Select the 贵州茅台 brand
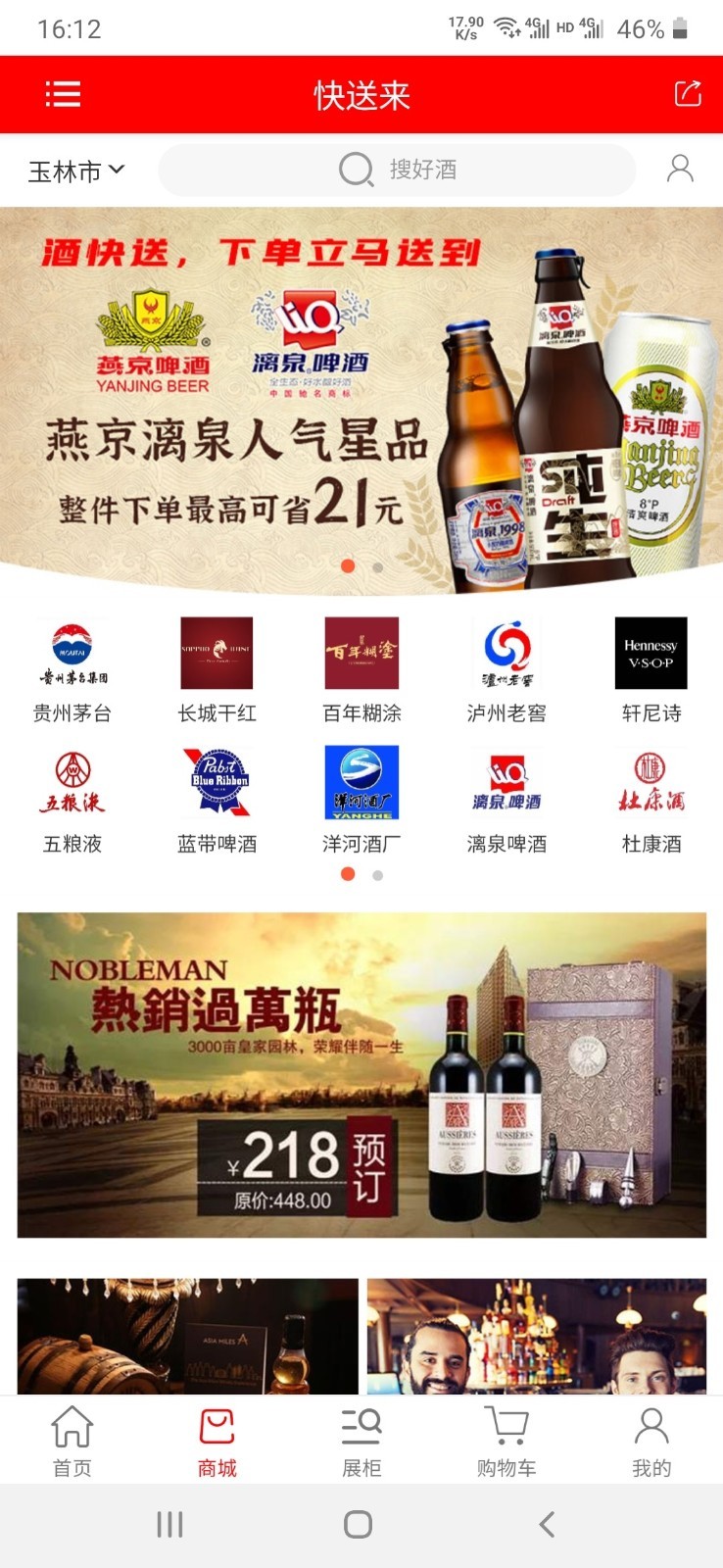Viewport: 723px width, 1568px height. click(x=72, y=671)
